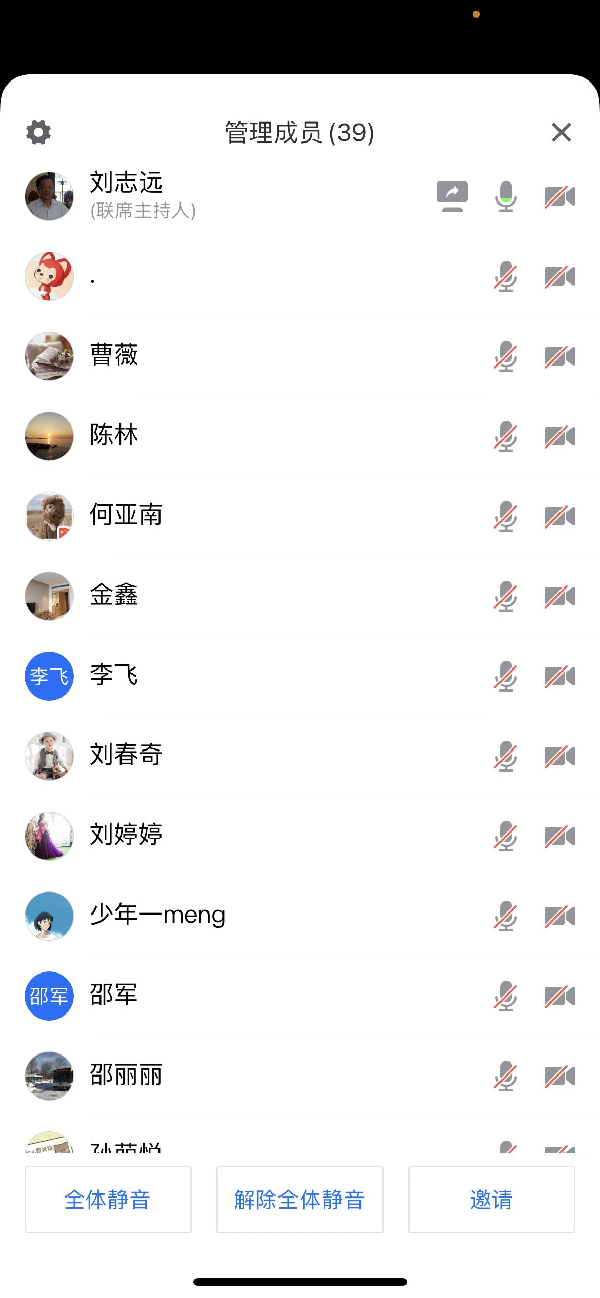
Task: Close the manage members panel
Action: coord(561,132)
